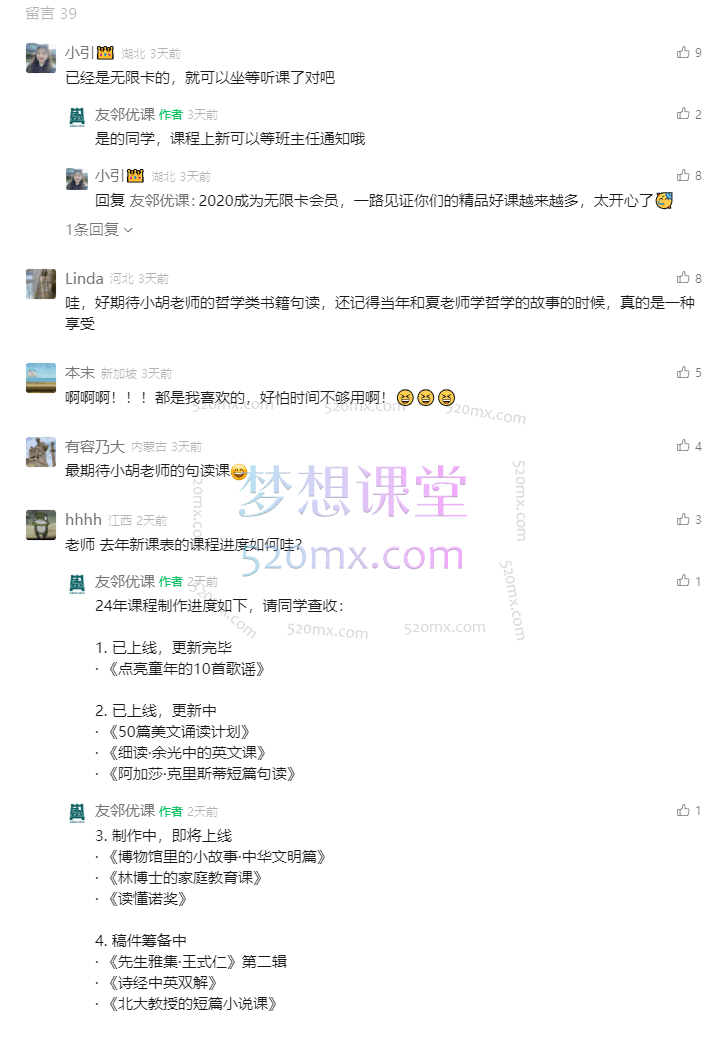Expand the 1条回复 replies
The width and height of the screenshot is (718, 1041).
point(99,229)
